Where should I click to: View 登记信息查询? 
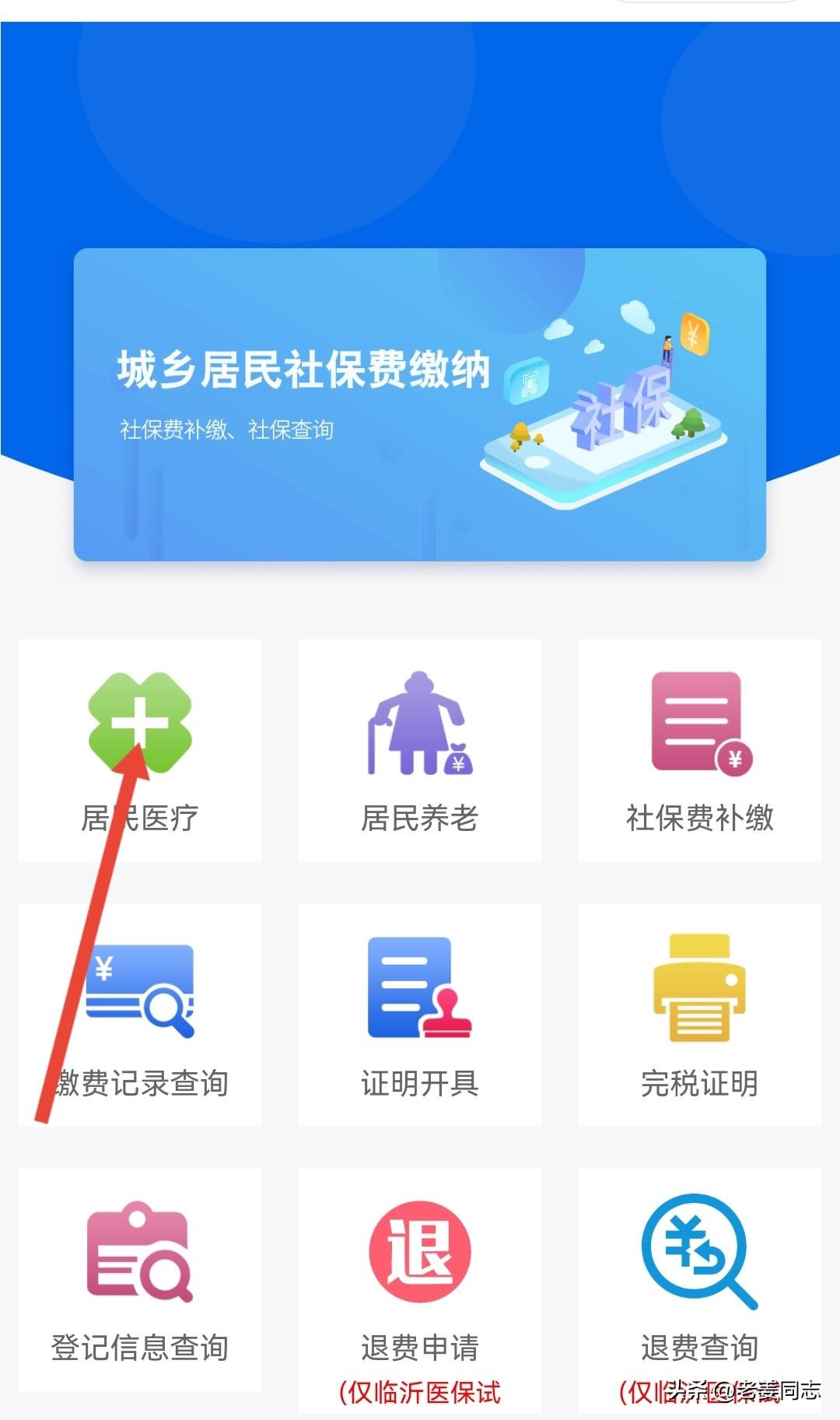140,1280
